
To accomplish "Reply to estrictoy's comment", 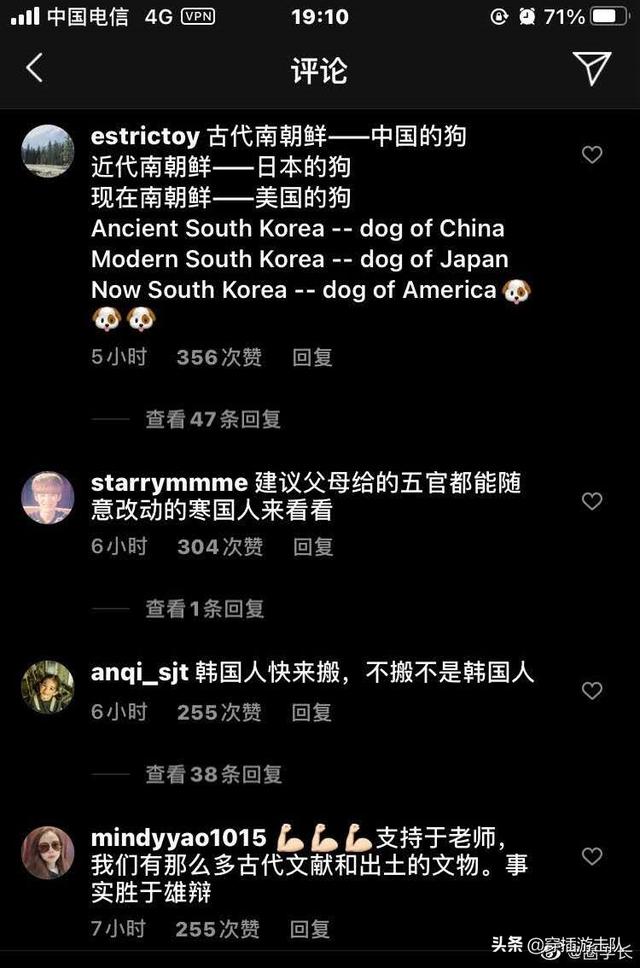I will [x=312, y=357].
